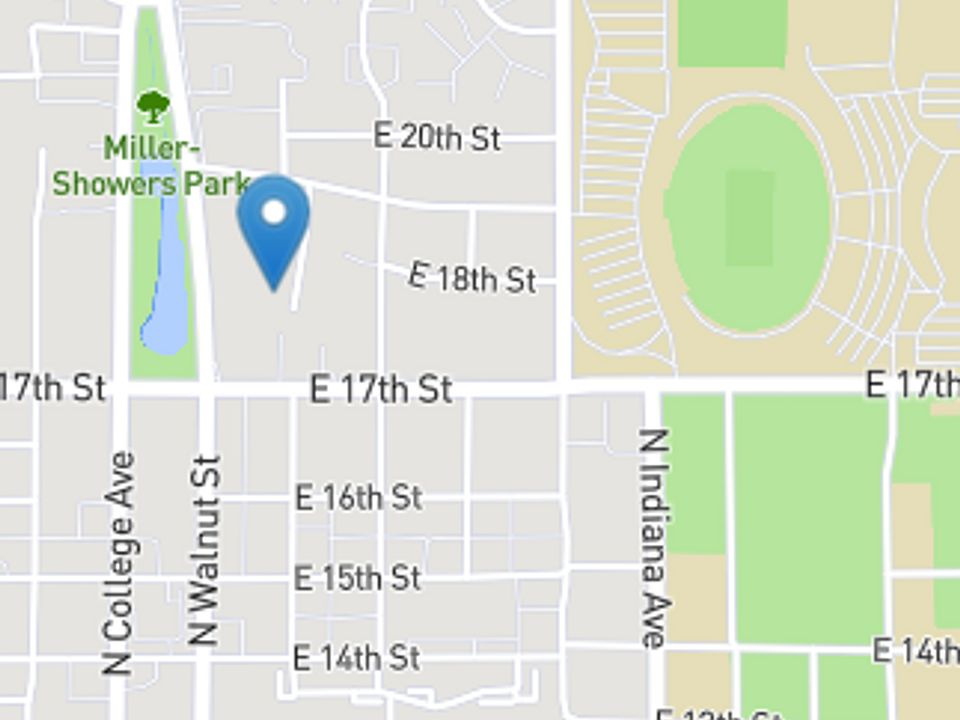Tap the blue location pin marker
Screen dimensions: 960x720
(x=273, y=224)
